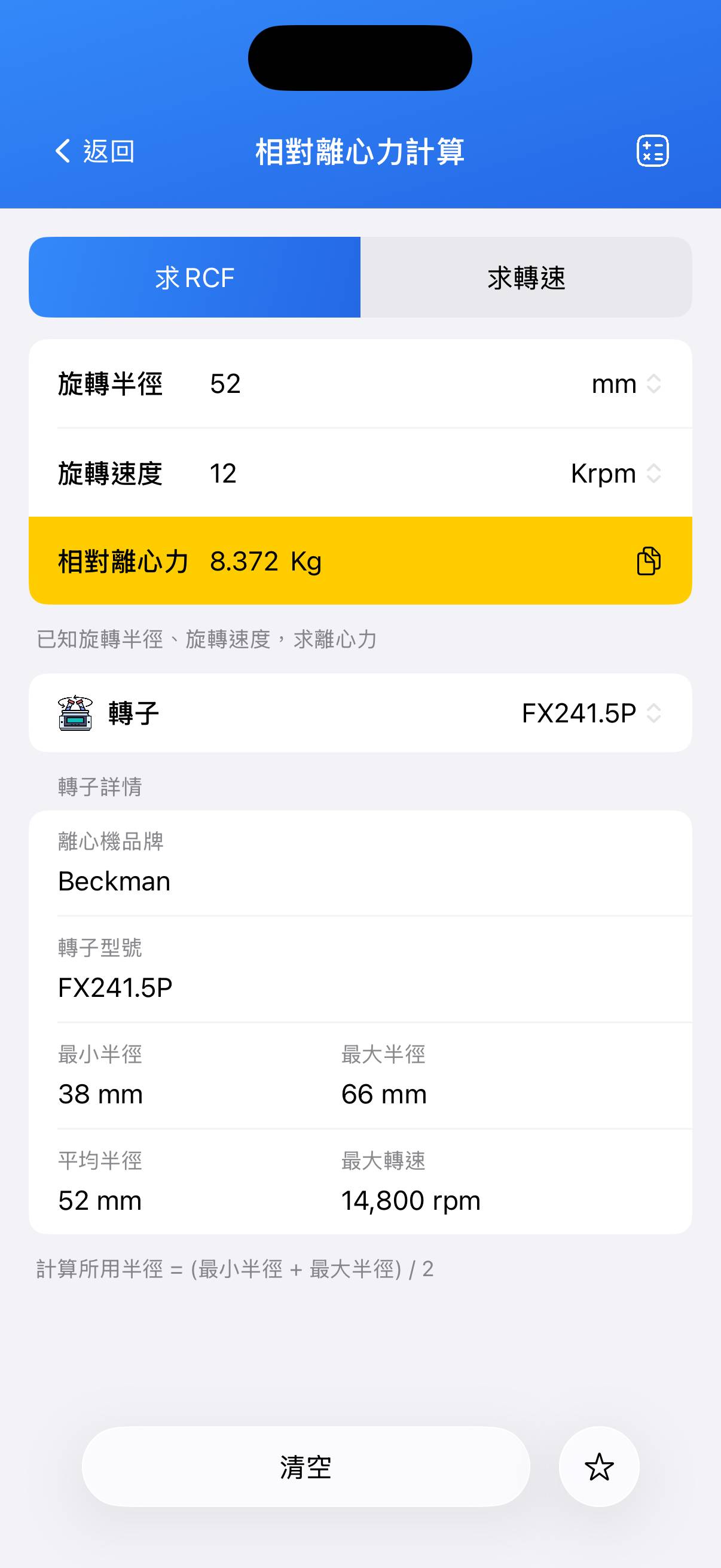
Task: Change the mm radius unit picker
Action: coord(627,384)
